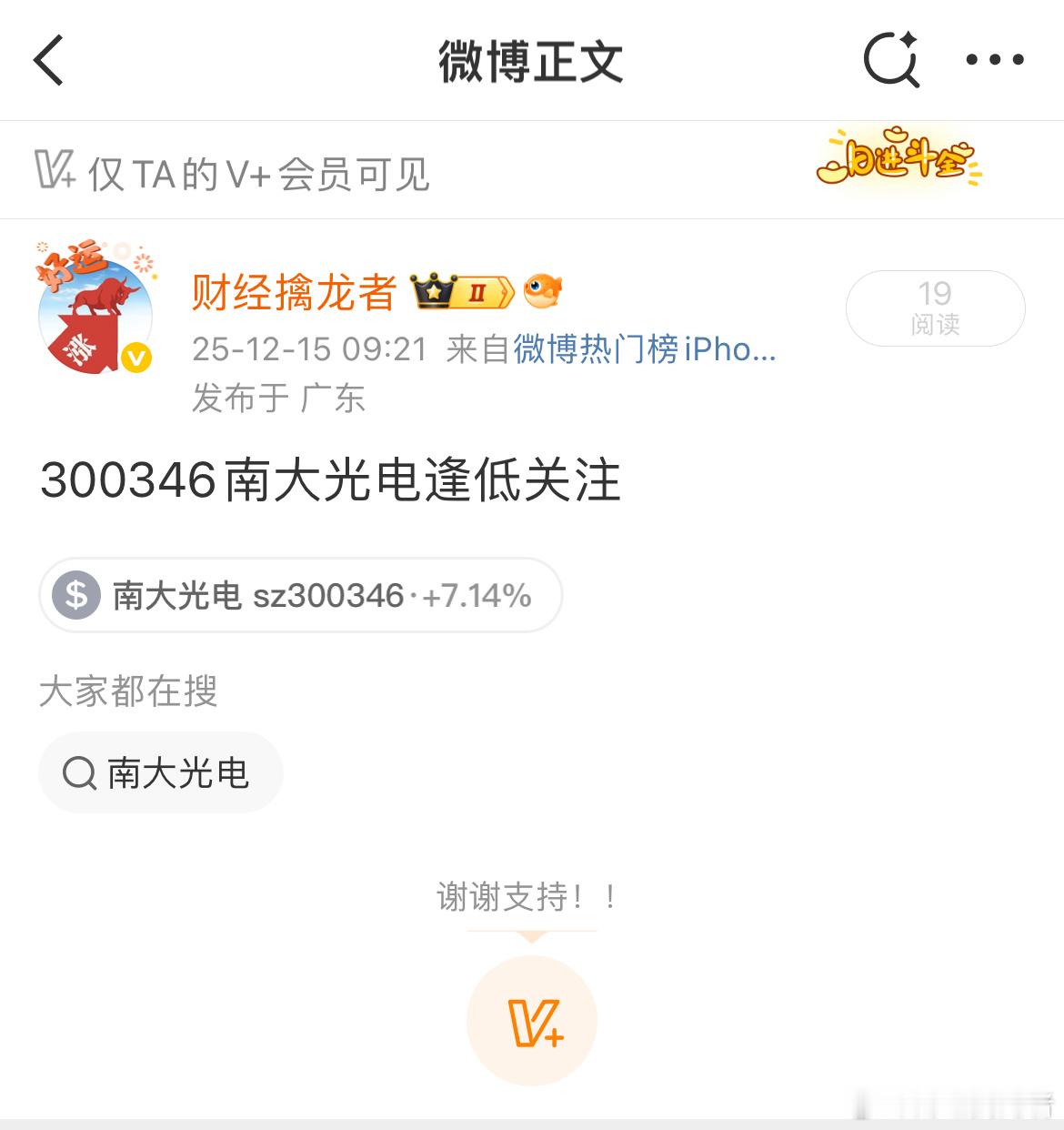Click the 大家都在搜 section header
Viewport: 1064px width, 1130px height.
coord(127,691)
